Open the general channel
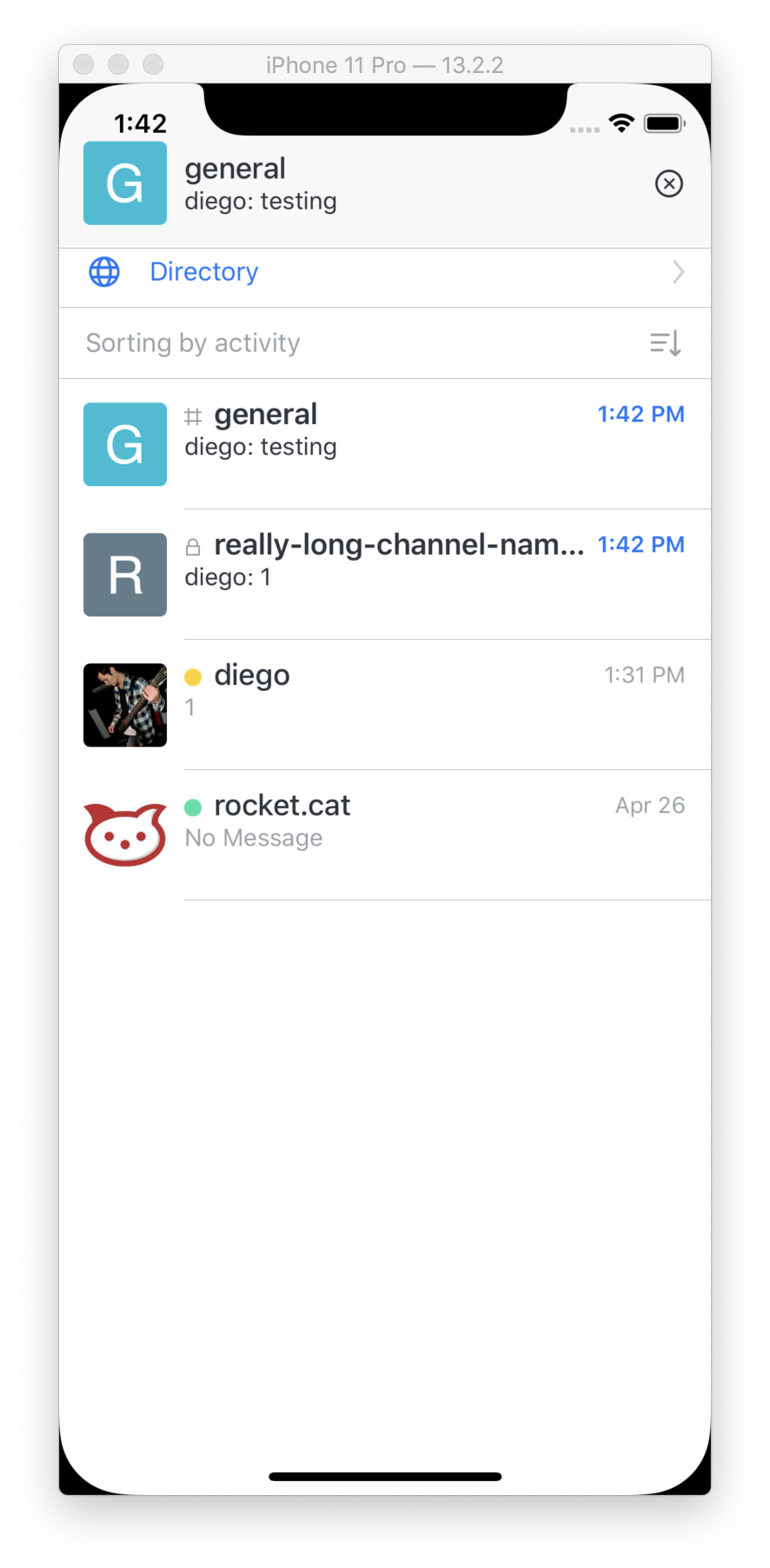The image size is (770, 1568). click(384, 443)
